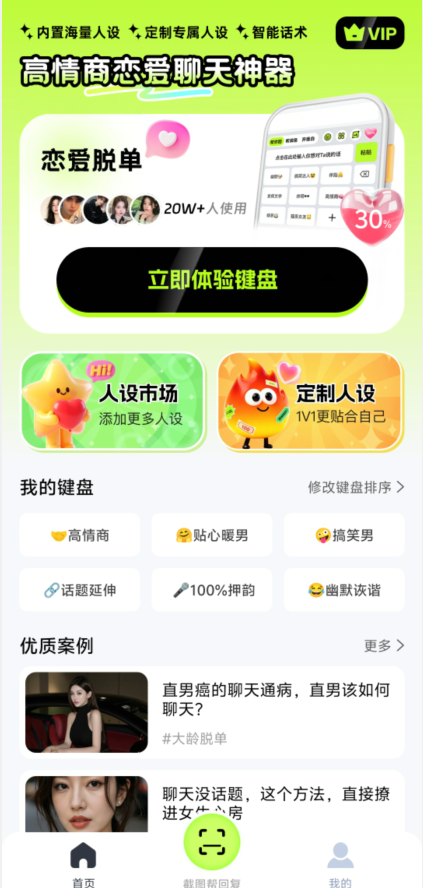
Task: Open the 定制人设 card
Action: point(310,402)
